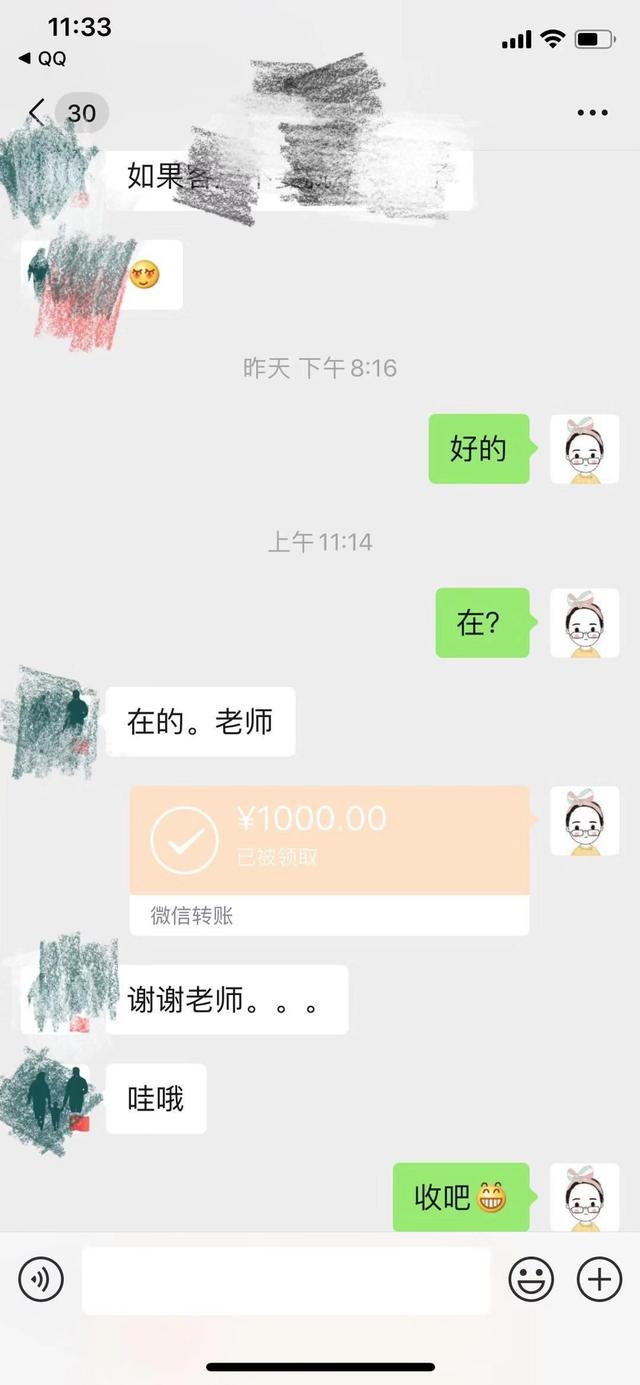Open my avatar beside the 好的 message
640x1385 pixels.
coord(585,449)
